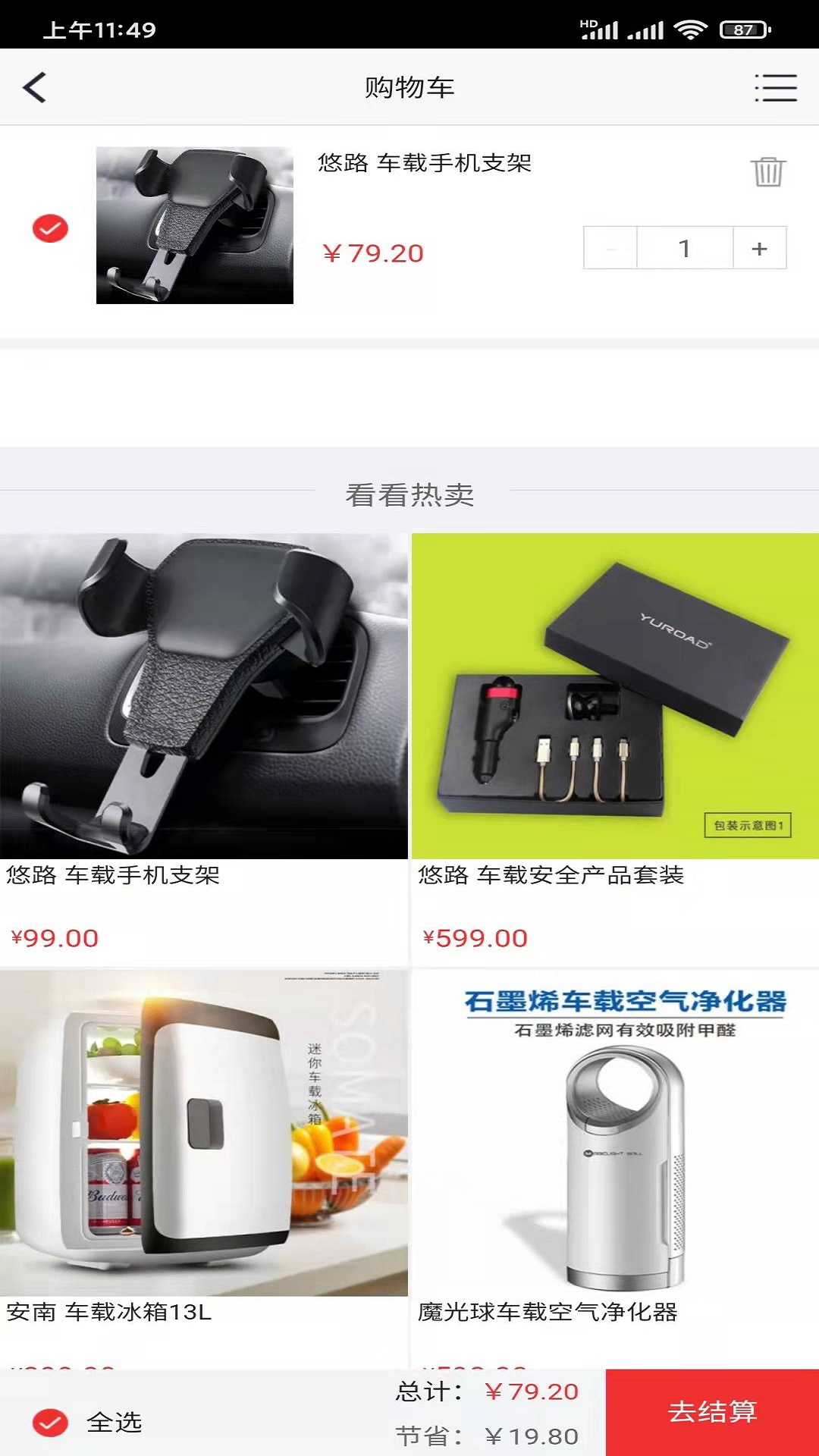Open the cart item's phone holder image
This screenshot has height=1456, width=819.
tap(195, 225)
